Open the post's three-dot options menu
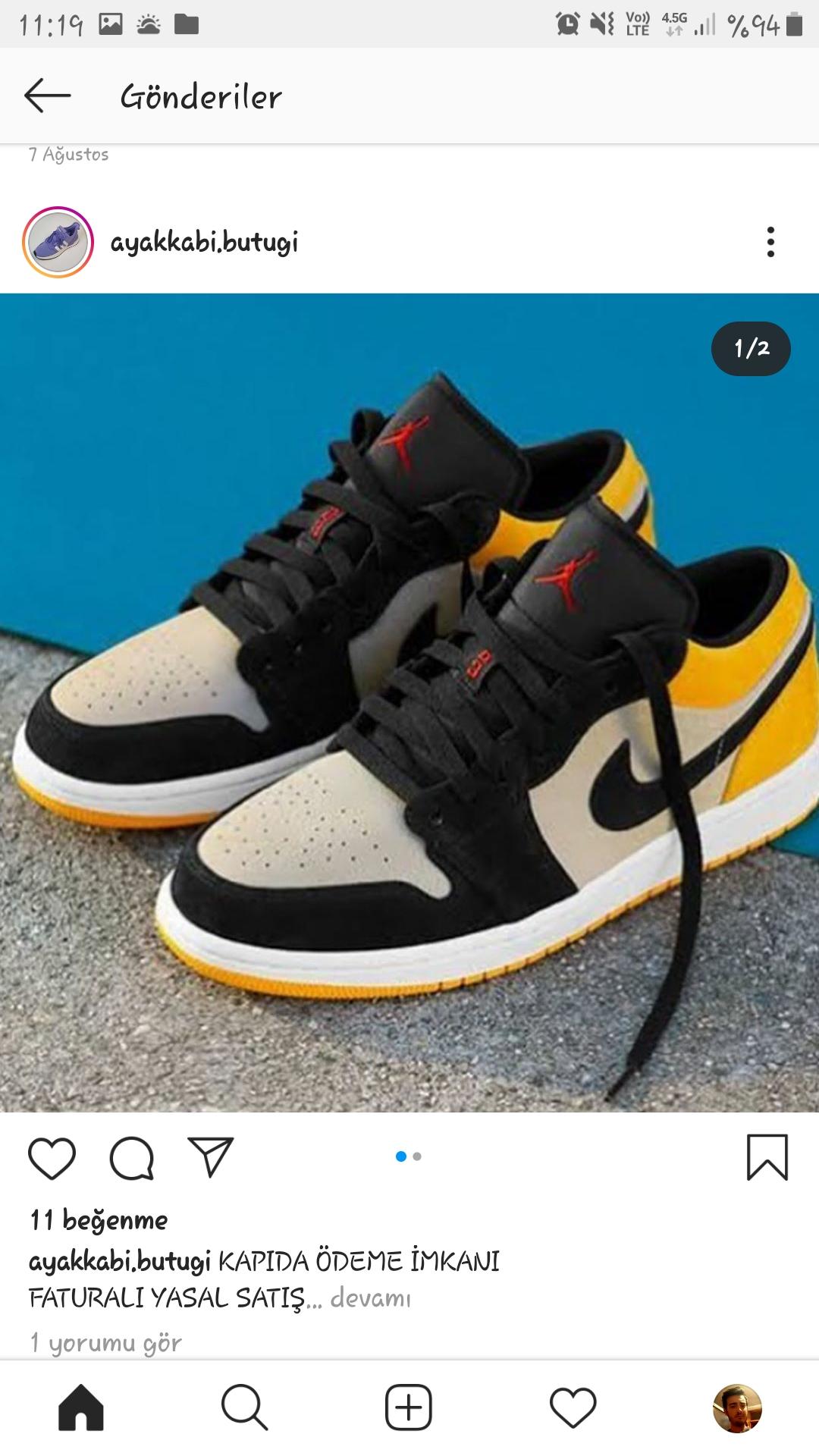The height and width of the screenshot is (1456, 819). [770, 243]
